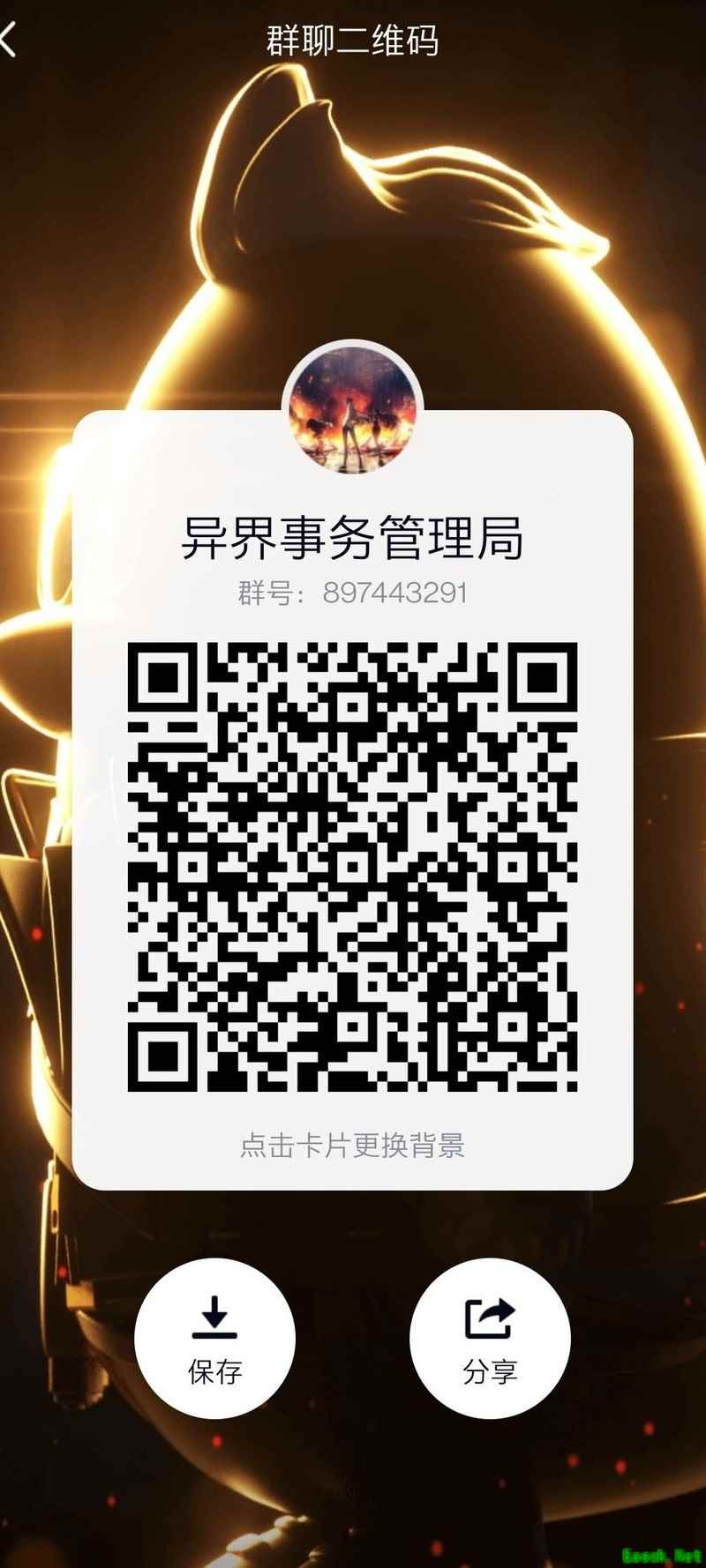Viewport: 706px width, 1568px height.
Task: Save the group QR code with 保存
Action: tap(214, 1338)
